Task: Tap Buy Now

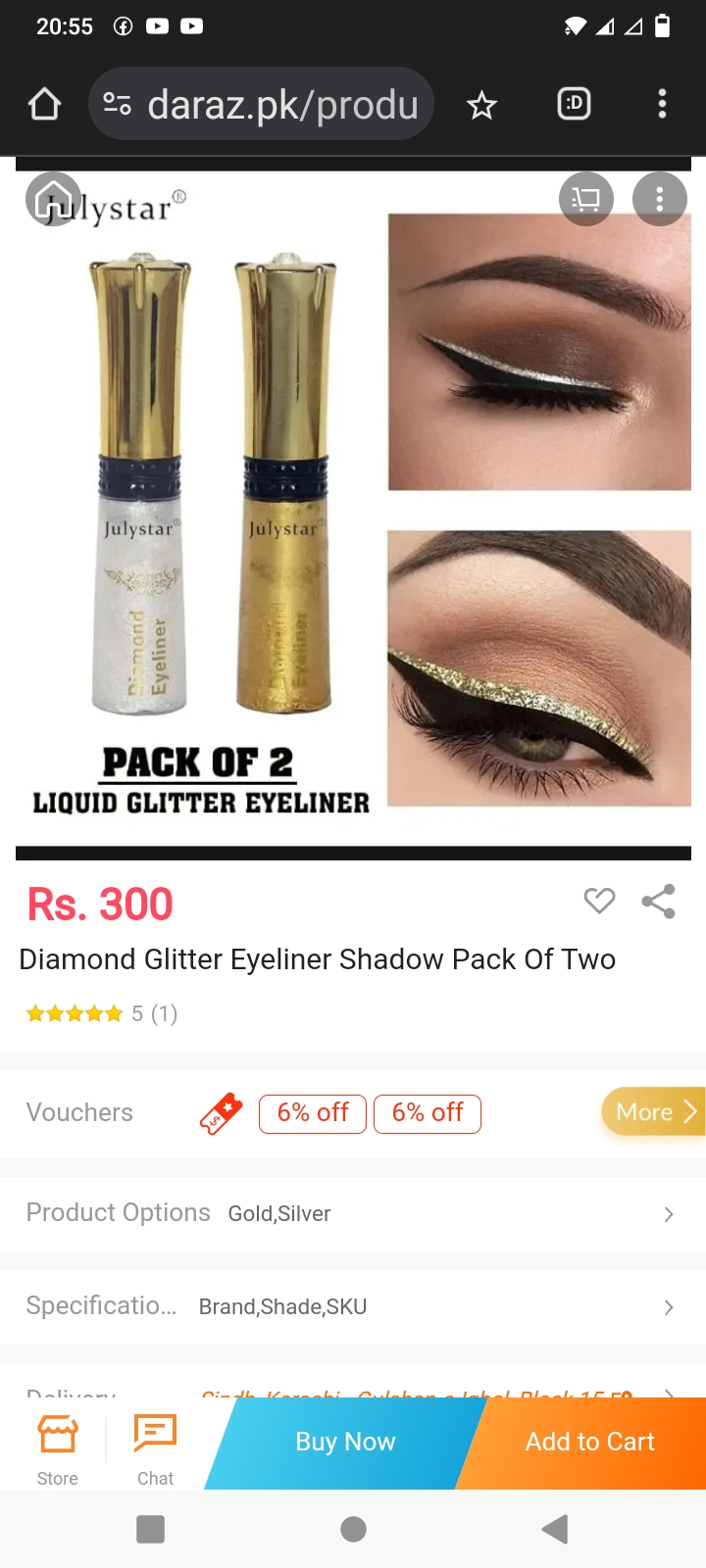Action: tap(345, 1442)
